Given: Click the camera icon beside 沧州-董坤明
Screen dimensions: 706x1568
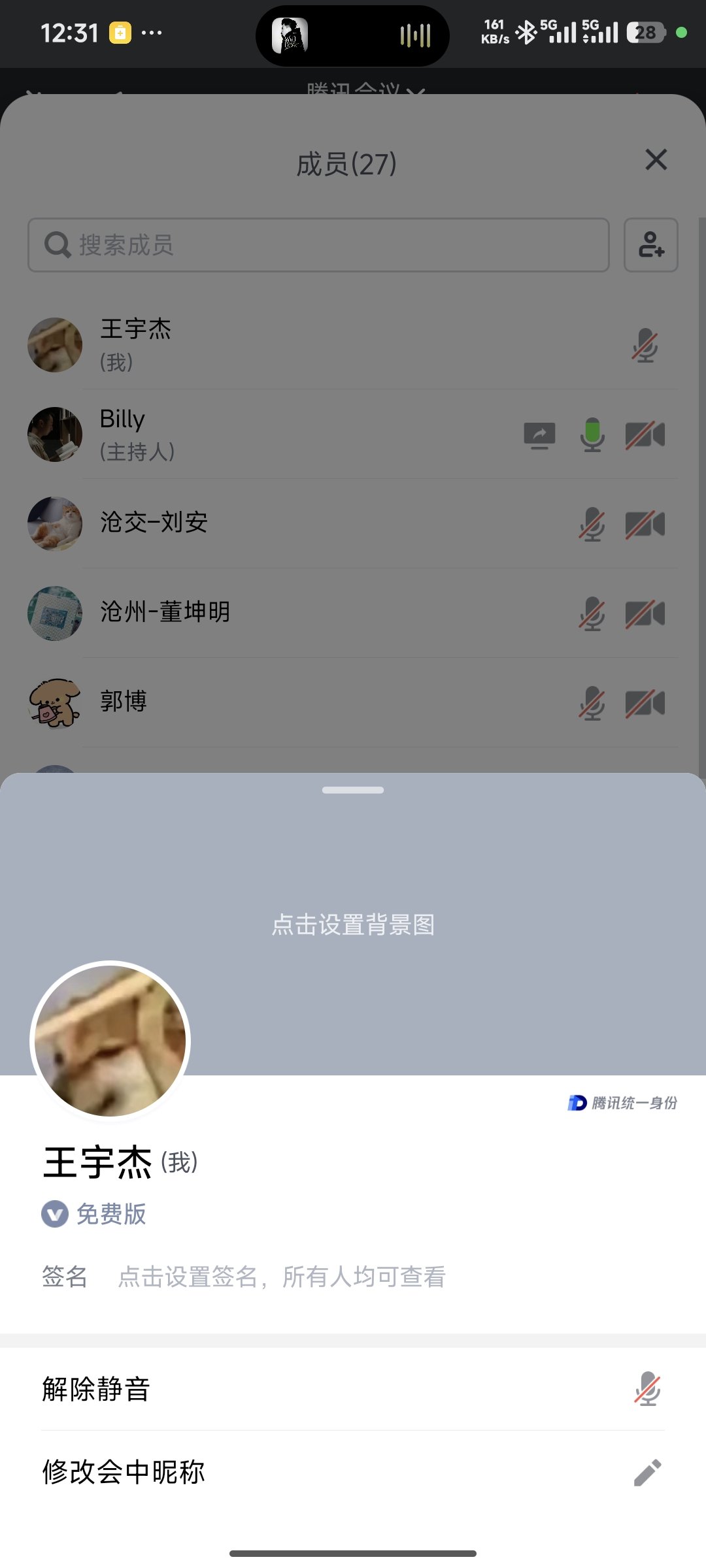Looking at the screenshot, I should coord(645,614).
